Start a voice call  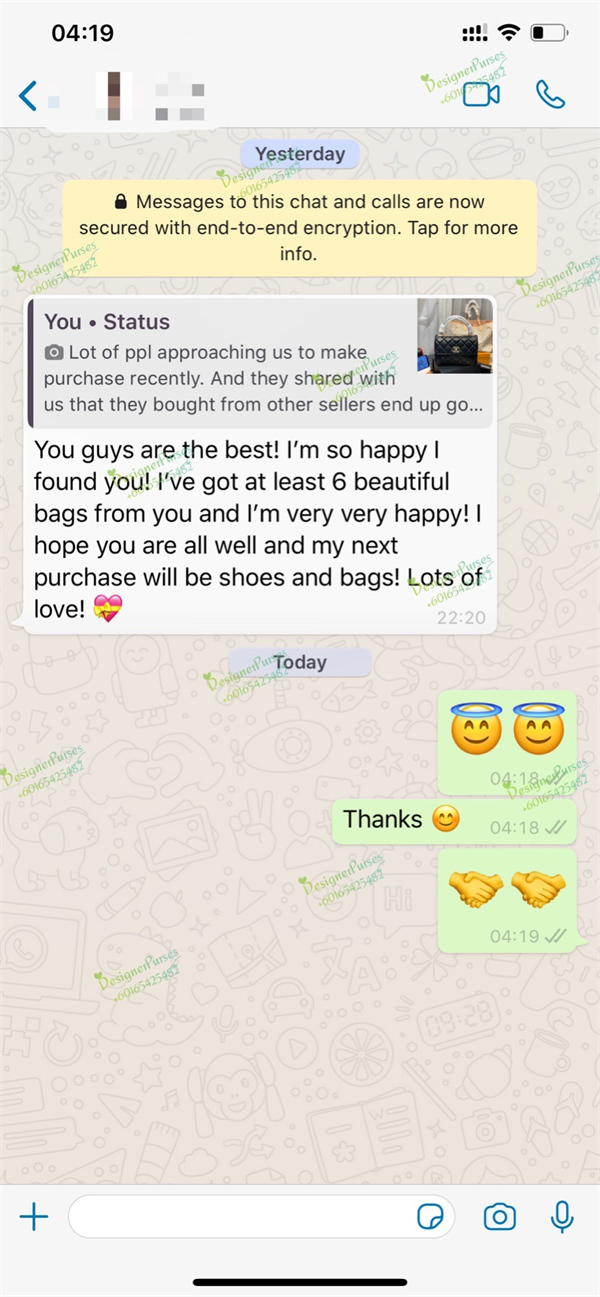click(550, 95)
